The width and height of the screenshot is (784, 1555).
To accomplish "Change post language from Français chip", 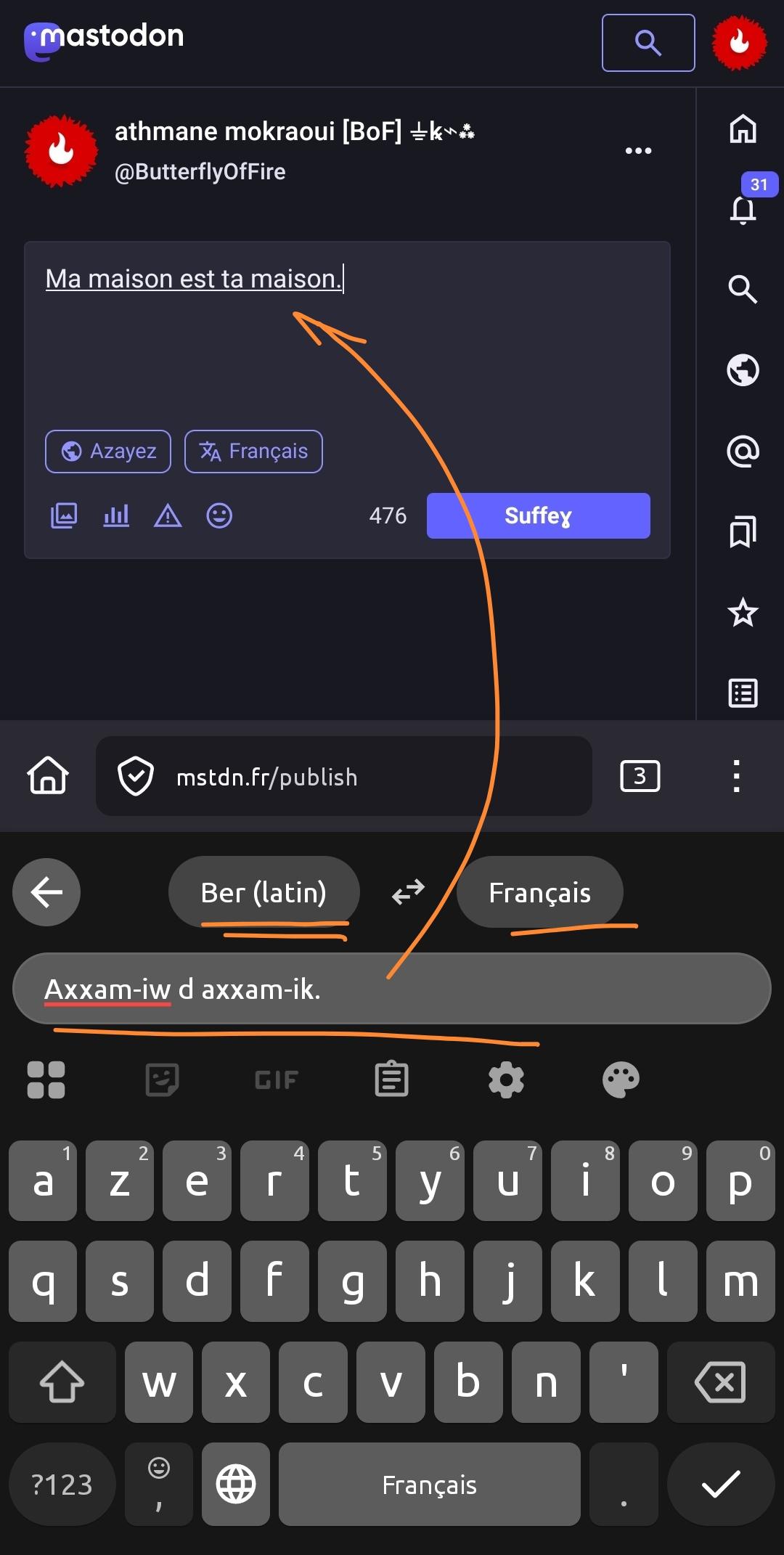I will 253,451.
